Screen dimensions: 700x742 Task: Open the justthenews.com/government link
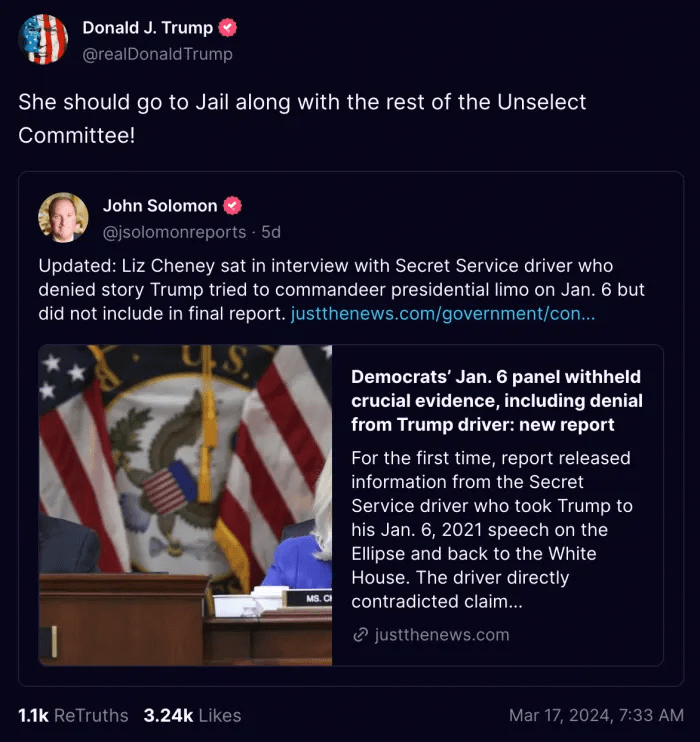coord(442,314)
